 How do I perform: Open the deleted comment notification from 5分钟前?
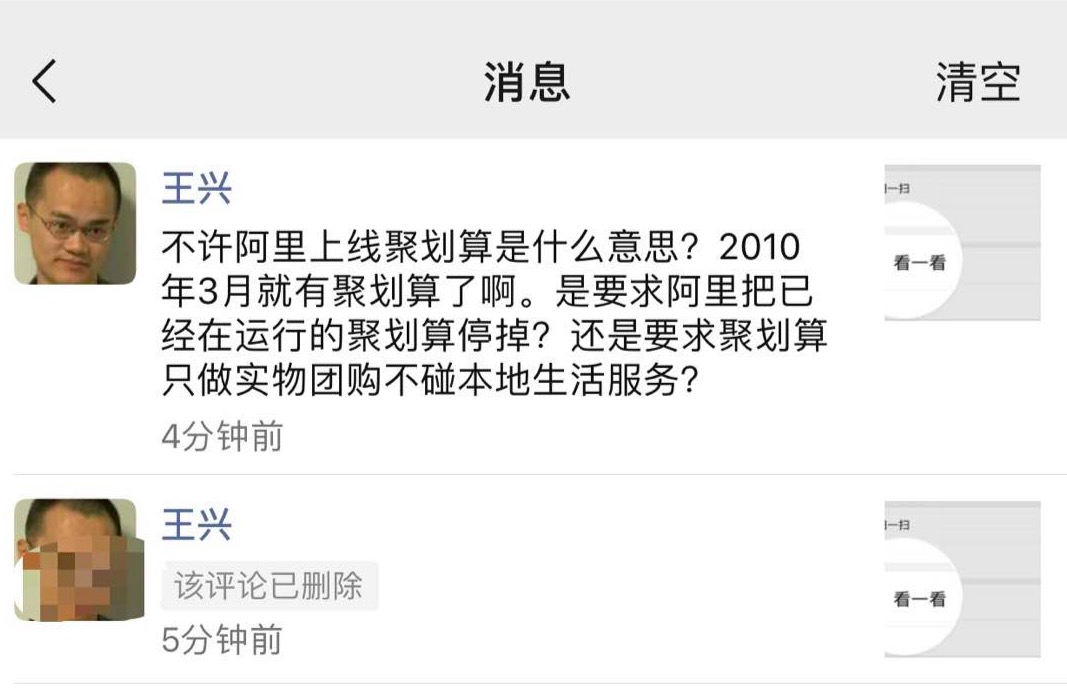[269, 586]
